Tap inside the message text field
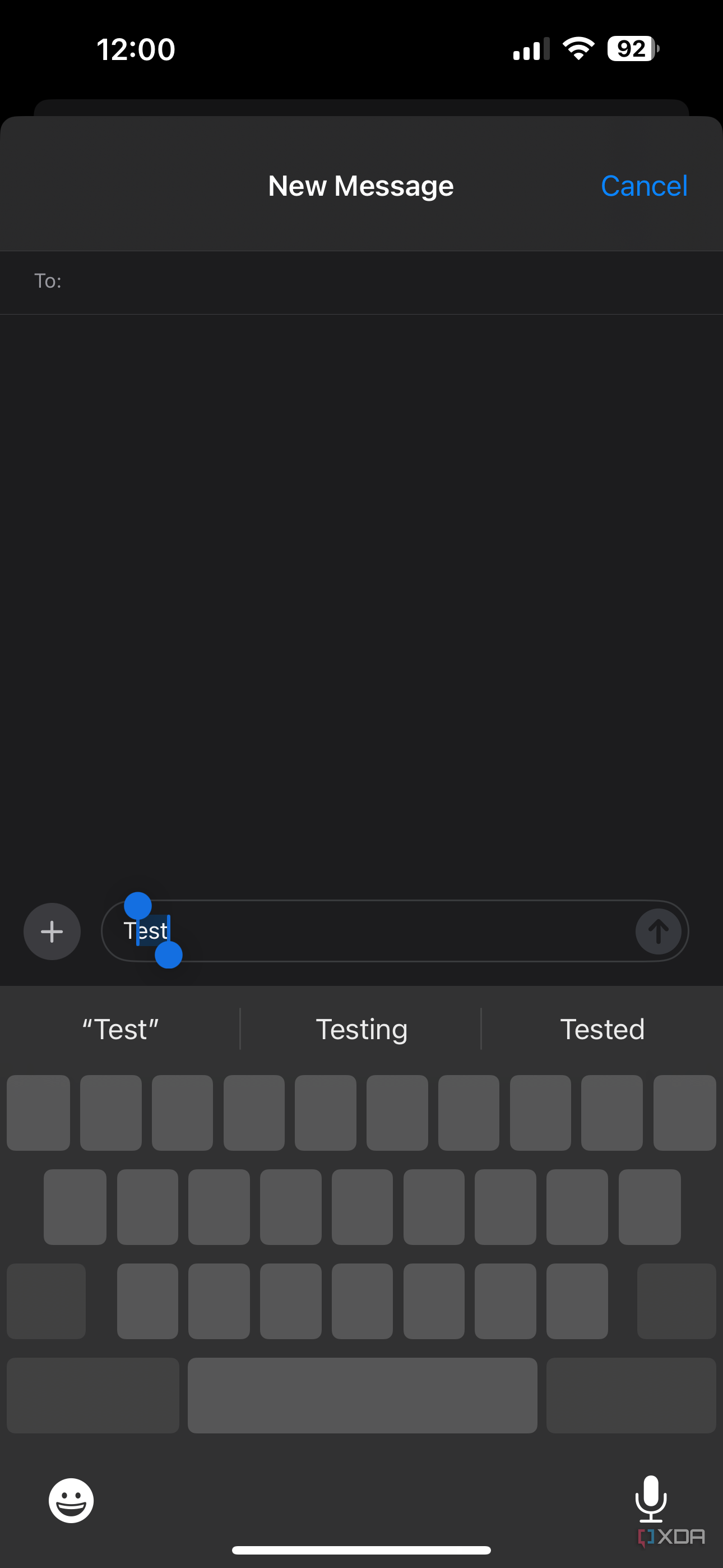This screenshot has width=723, height=1568. click(x=365, y=931)
